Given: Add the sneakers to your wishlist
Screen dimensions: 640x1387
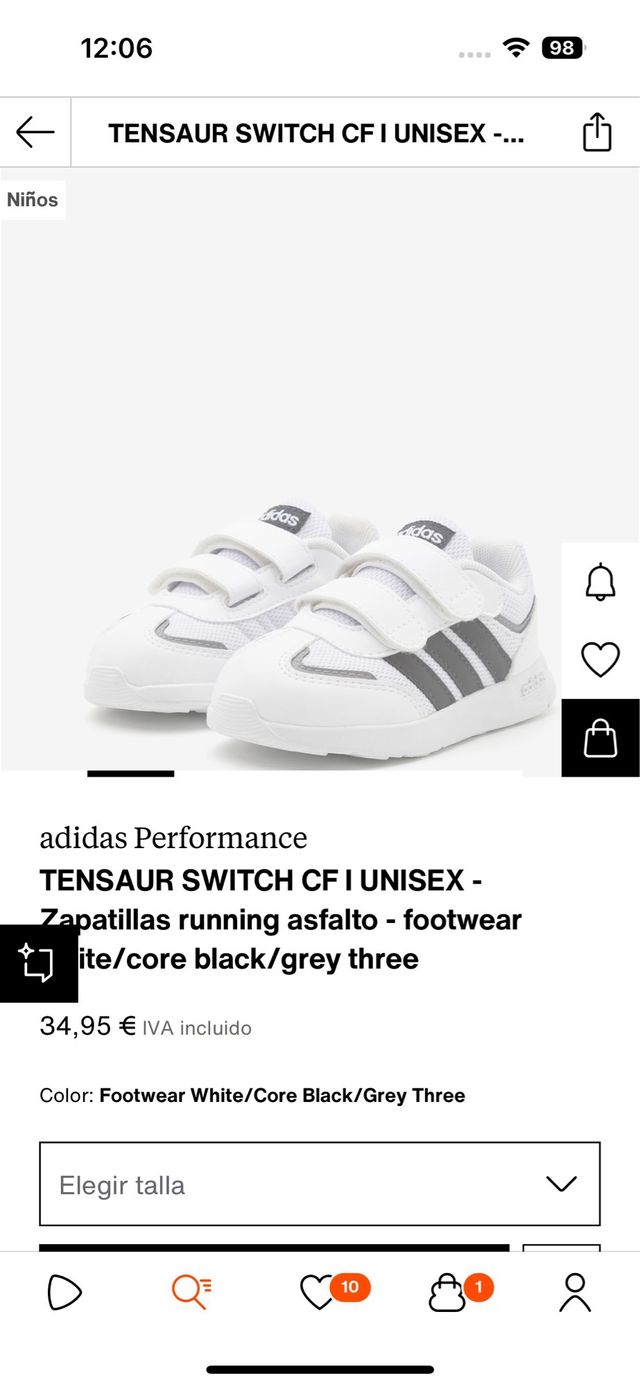Looking at the screenshot, I should (x=600, y=659).
